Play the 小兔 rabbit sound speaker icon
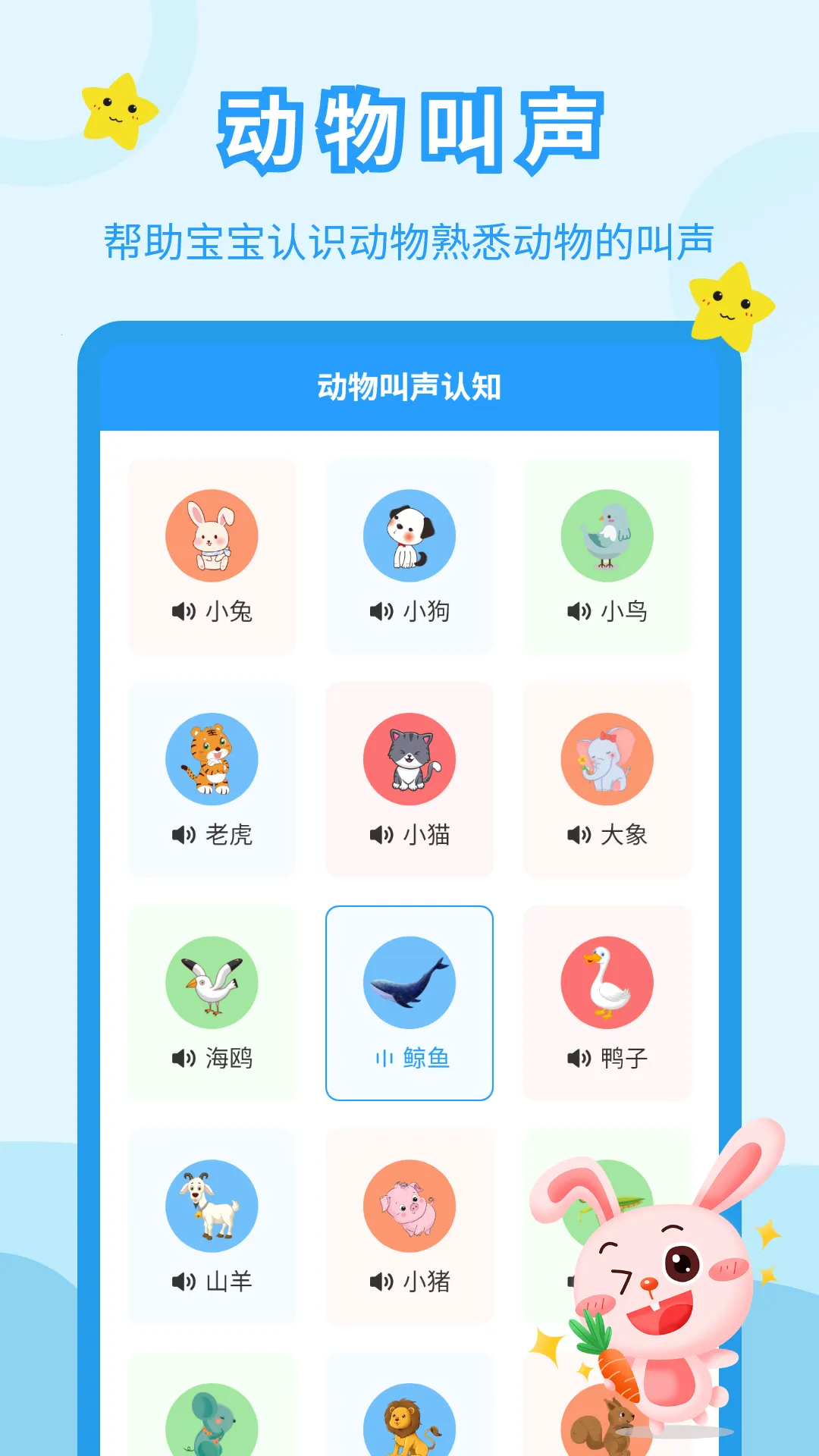The height and width of the screenshot is (1456, 819). coord(182,610)
